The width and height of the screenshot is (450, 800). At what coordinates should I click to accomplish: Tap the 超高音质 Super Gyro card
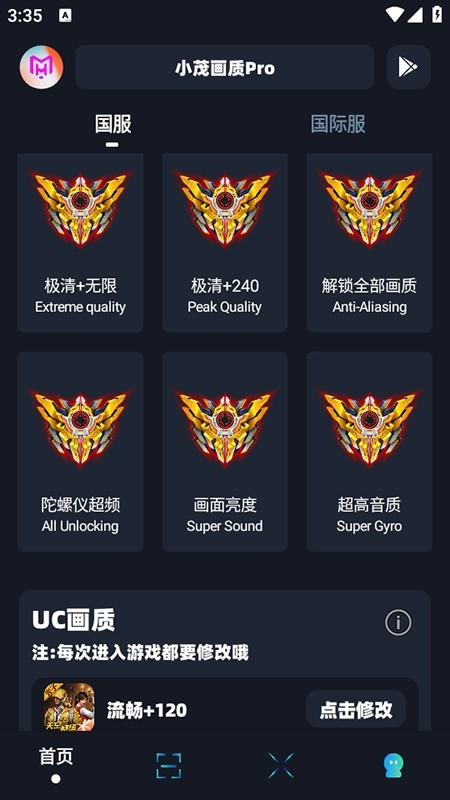tap(369, 452)
